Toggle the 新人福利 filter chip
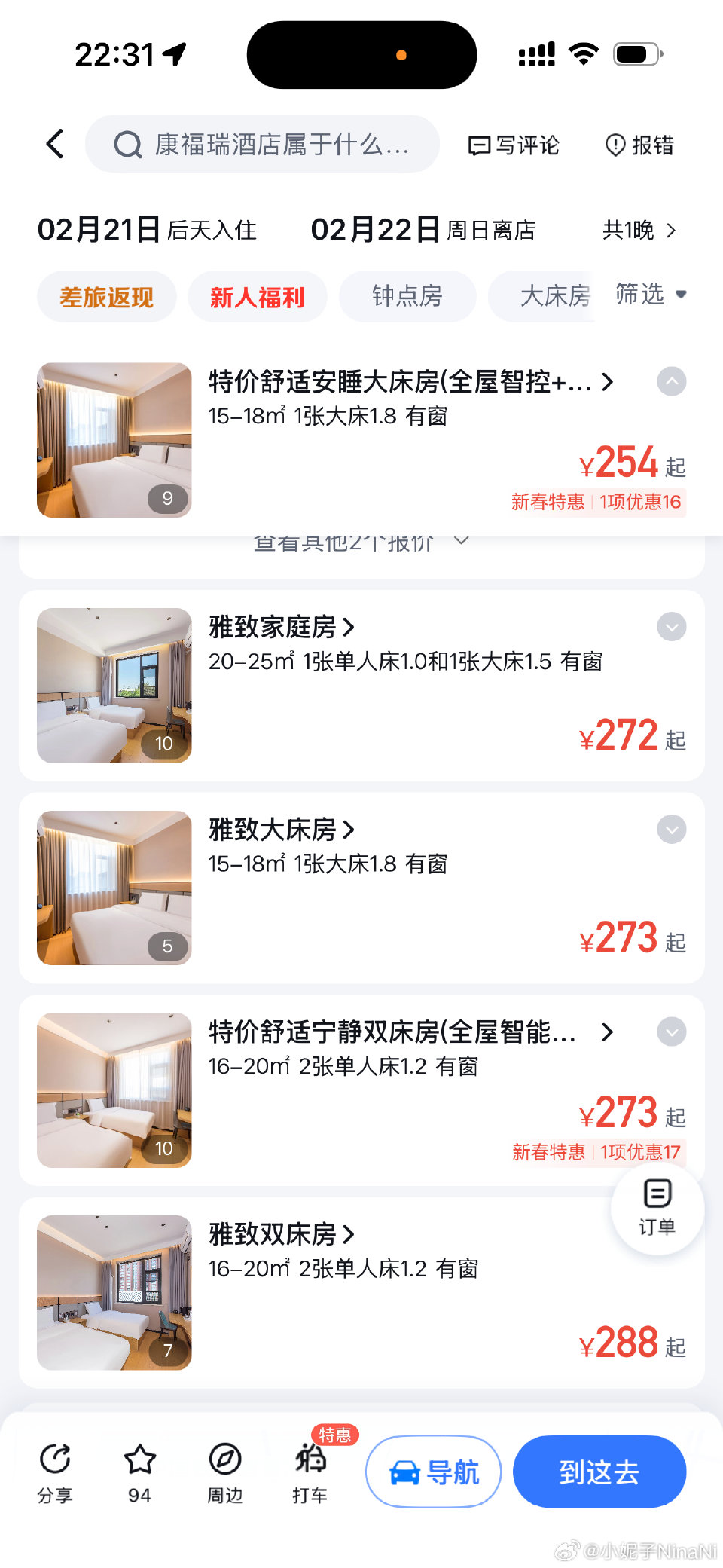The width and height of the screenshot is (723, 1568). point(257,297)
